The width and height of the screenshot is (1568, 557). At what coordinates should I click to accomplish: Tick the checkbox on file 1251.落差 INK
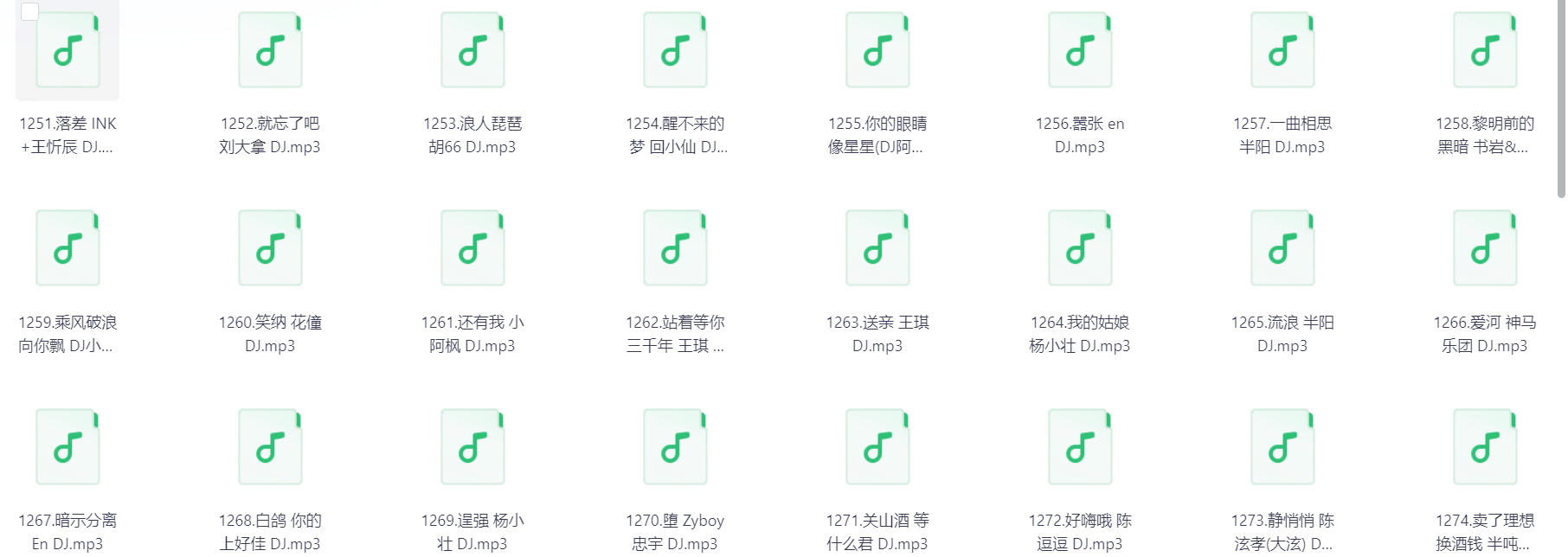[30, 11]
